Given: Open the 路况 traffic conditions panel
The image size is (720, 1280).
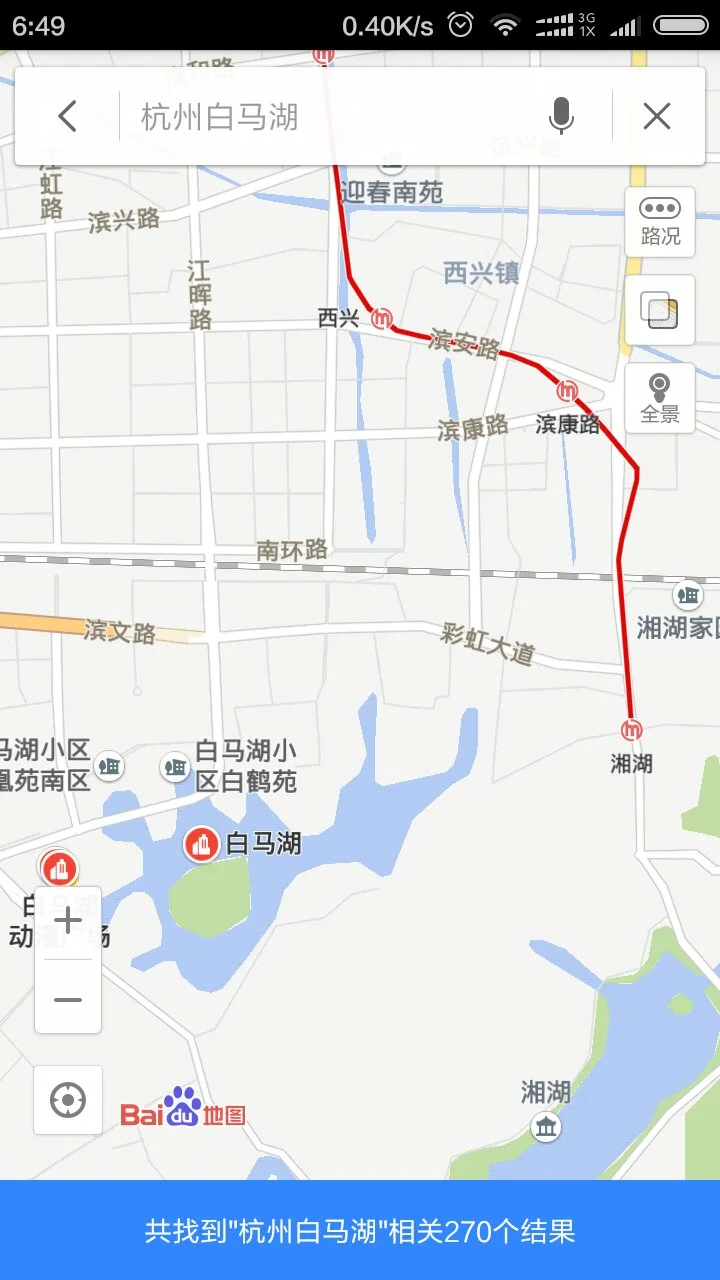Looking at the screenshot, I should [659, 220].
